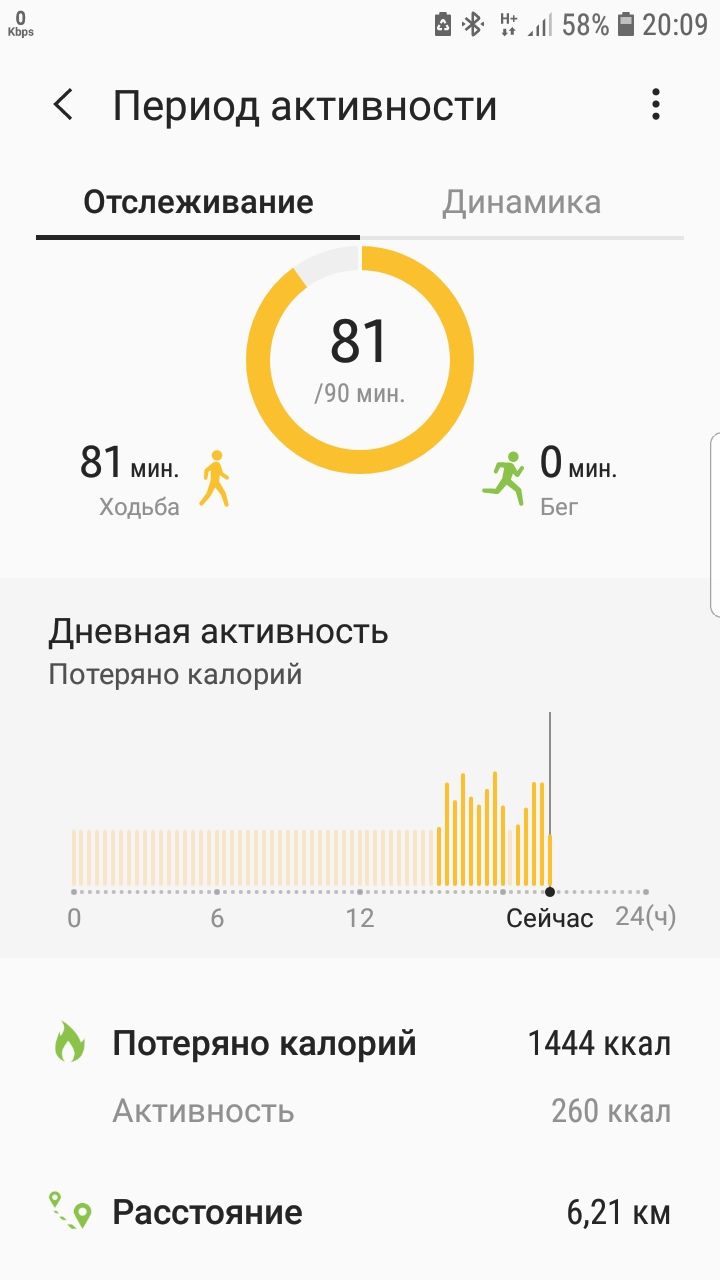Screen dimensions: 720x1280
Task: Switch to the Динамика tab
Action: [x=521, y=203]
